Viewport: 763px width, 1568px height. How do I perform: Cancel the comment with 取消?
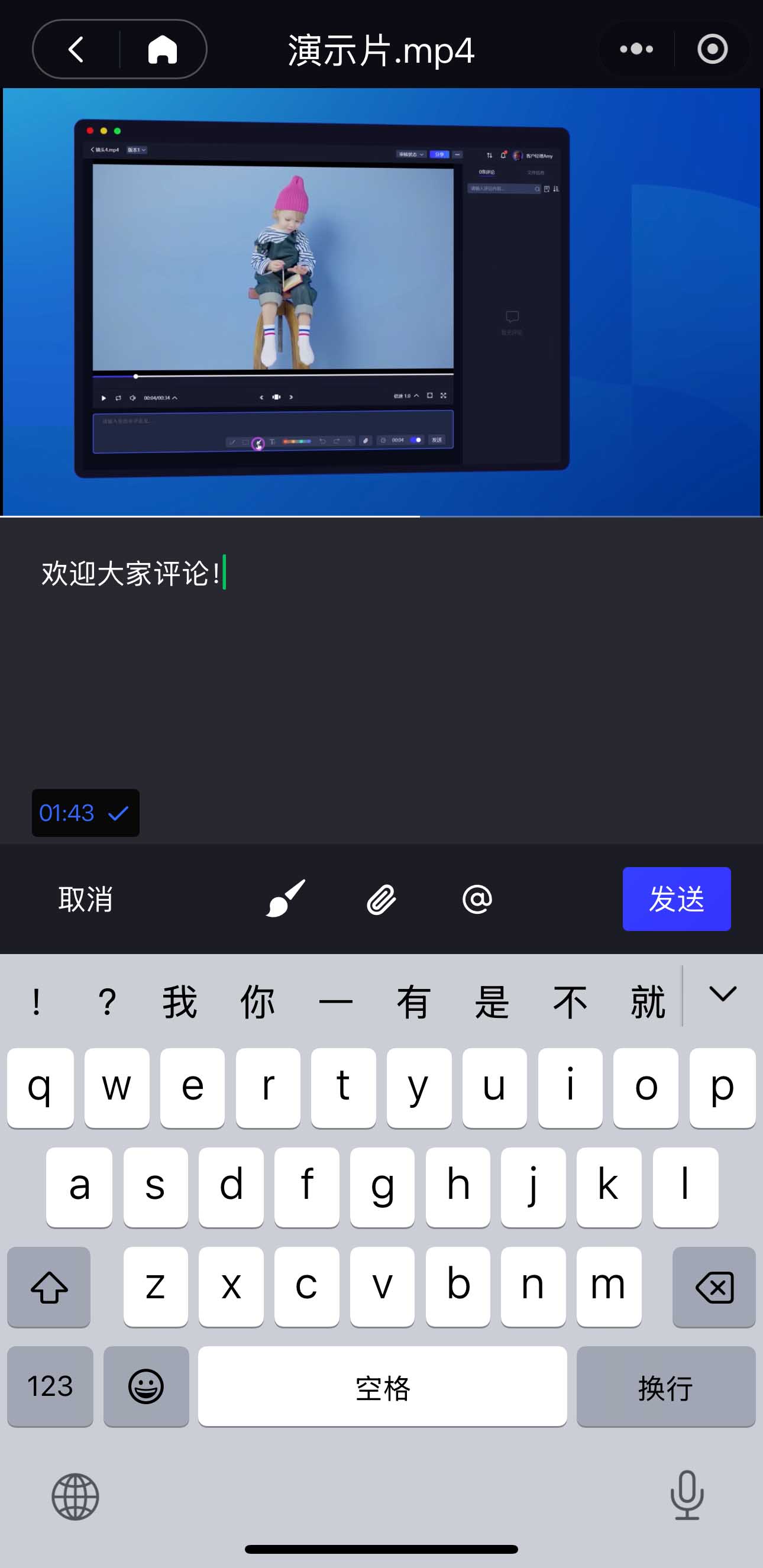[x=85, y=899]
